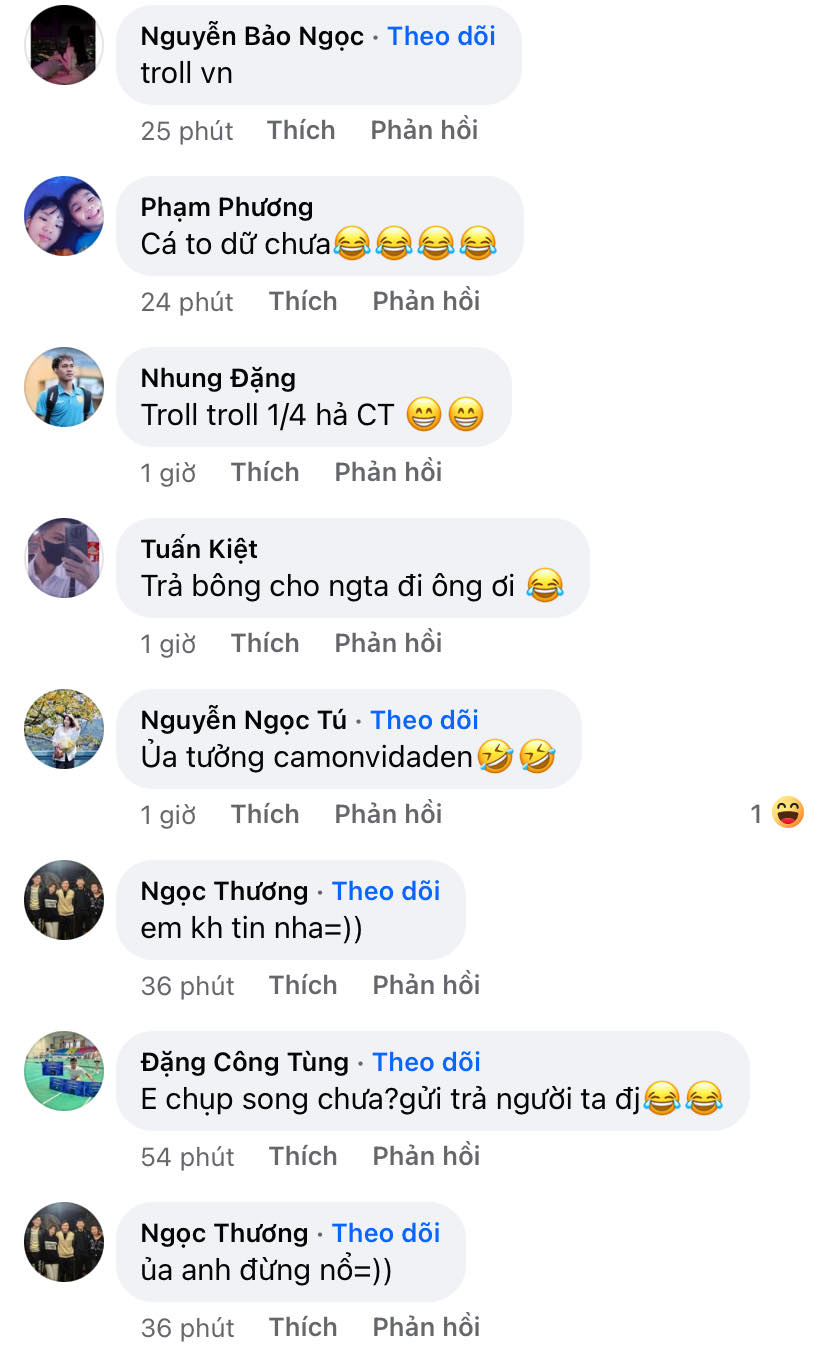This screenshot has height=1354, width=828.
Task: Follow Nguyễn Bảo Ngọc via Theo dõi
Action: 441,37
